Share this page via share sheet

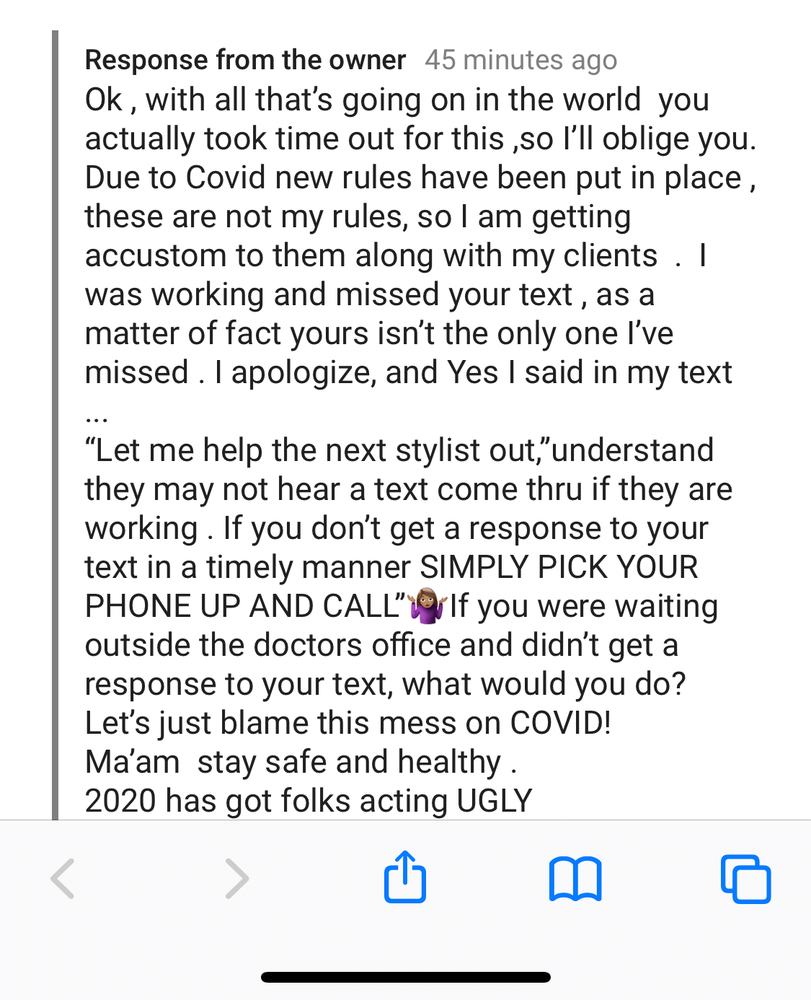coord(405,876)
